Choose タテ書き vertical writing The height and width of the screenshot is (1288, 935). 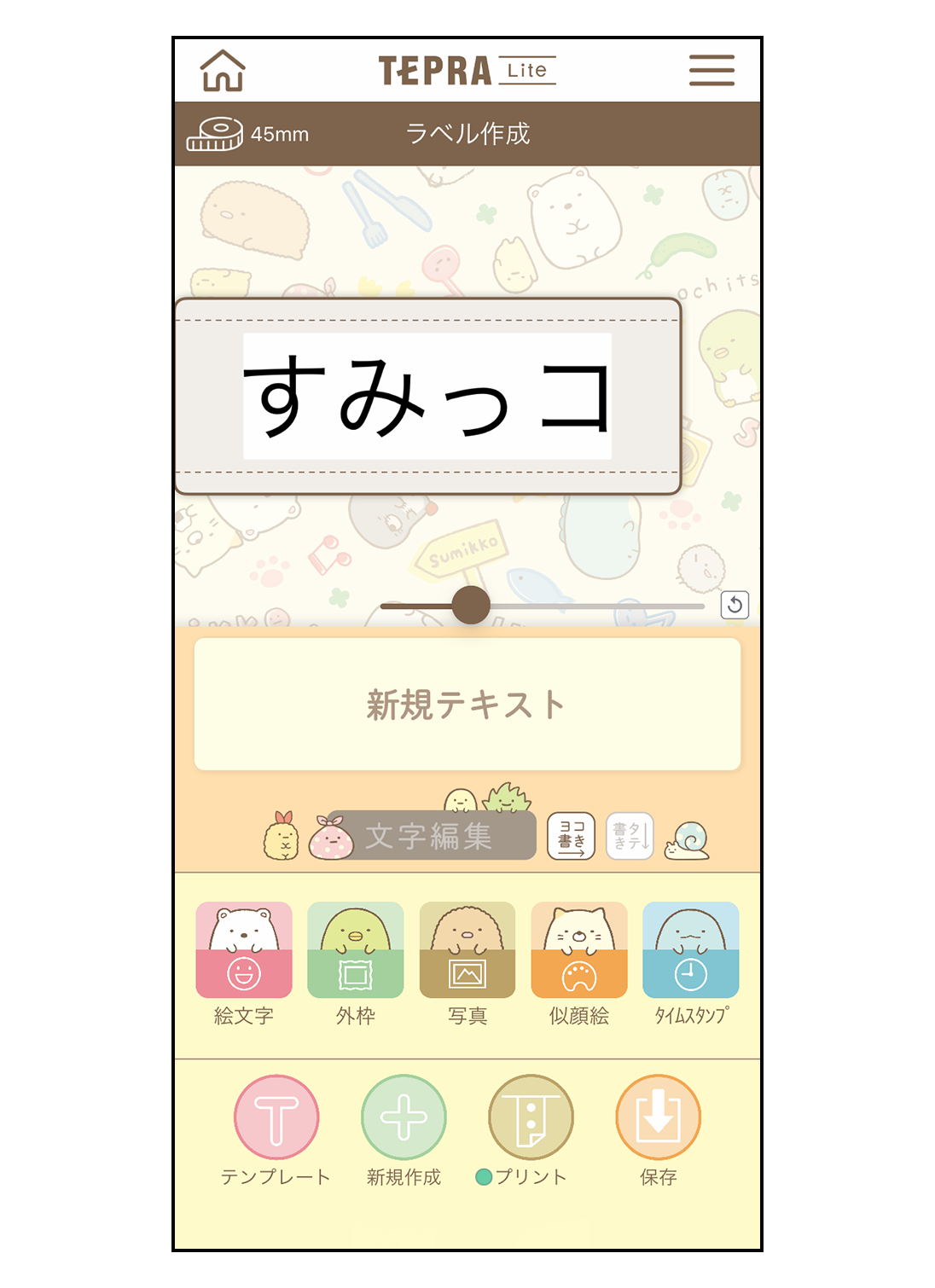click(x=630, y=836)
